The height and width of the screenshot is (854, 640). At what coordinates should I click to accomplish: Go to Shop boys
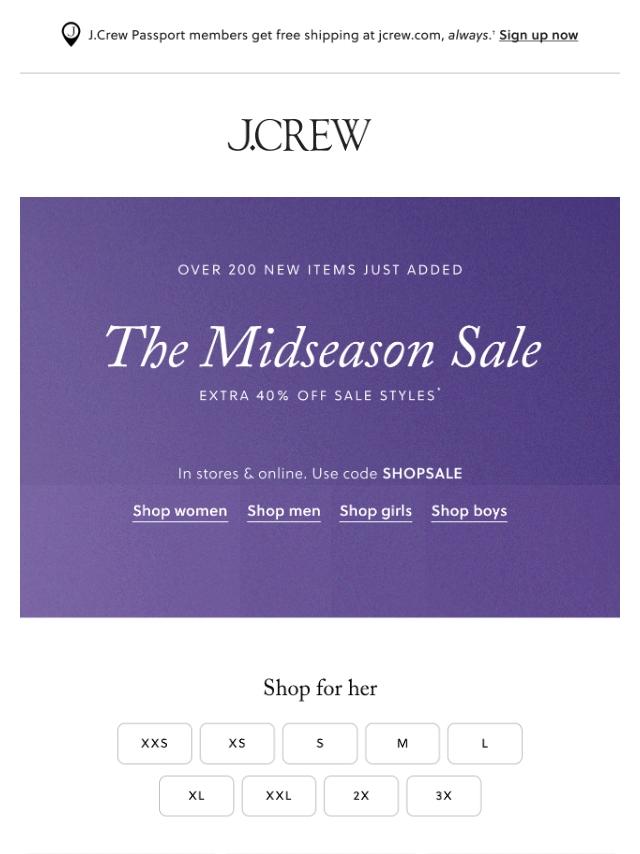click(469, 511)
